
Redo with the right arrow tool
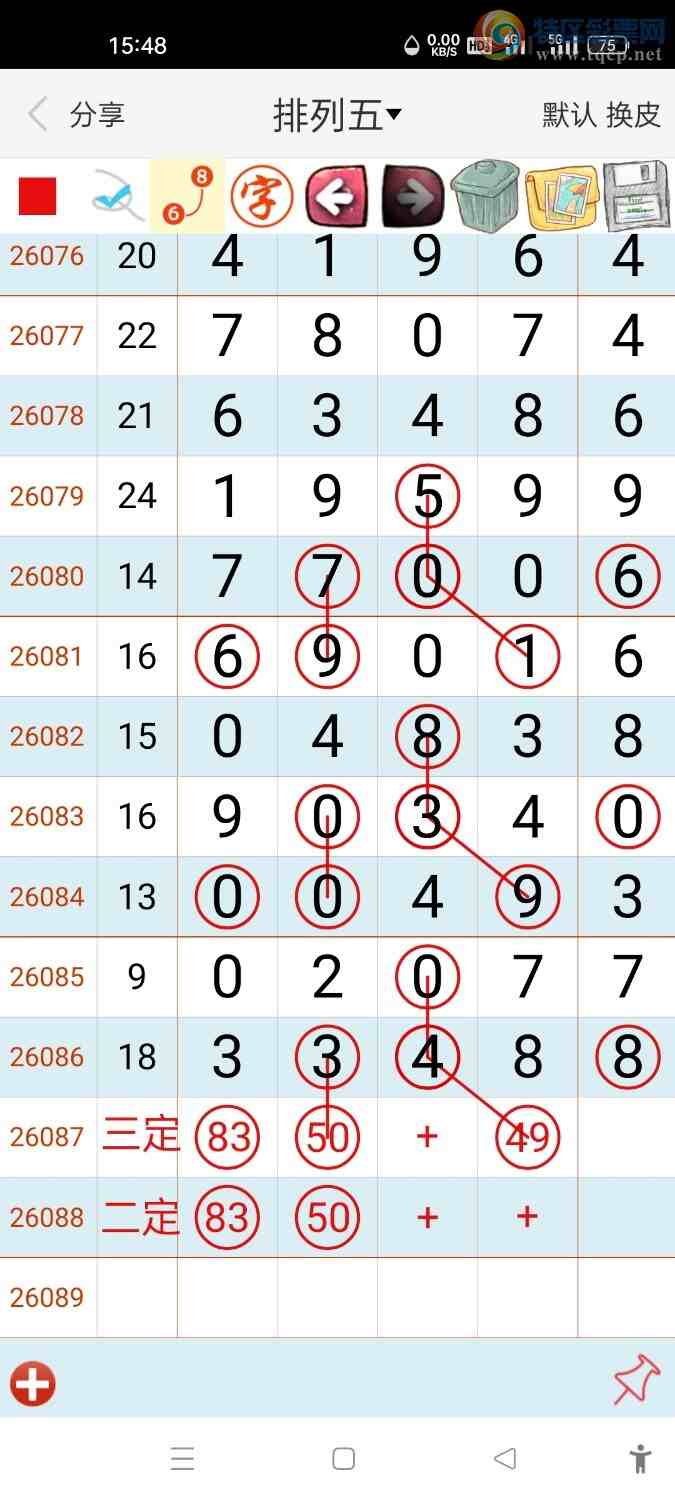411,196
